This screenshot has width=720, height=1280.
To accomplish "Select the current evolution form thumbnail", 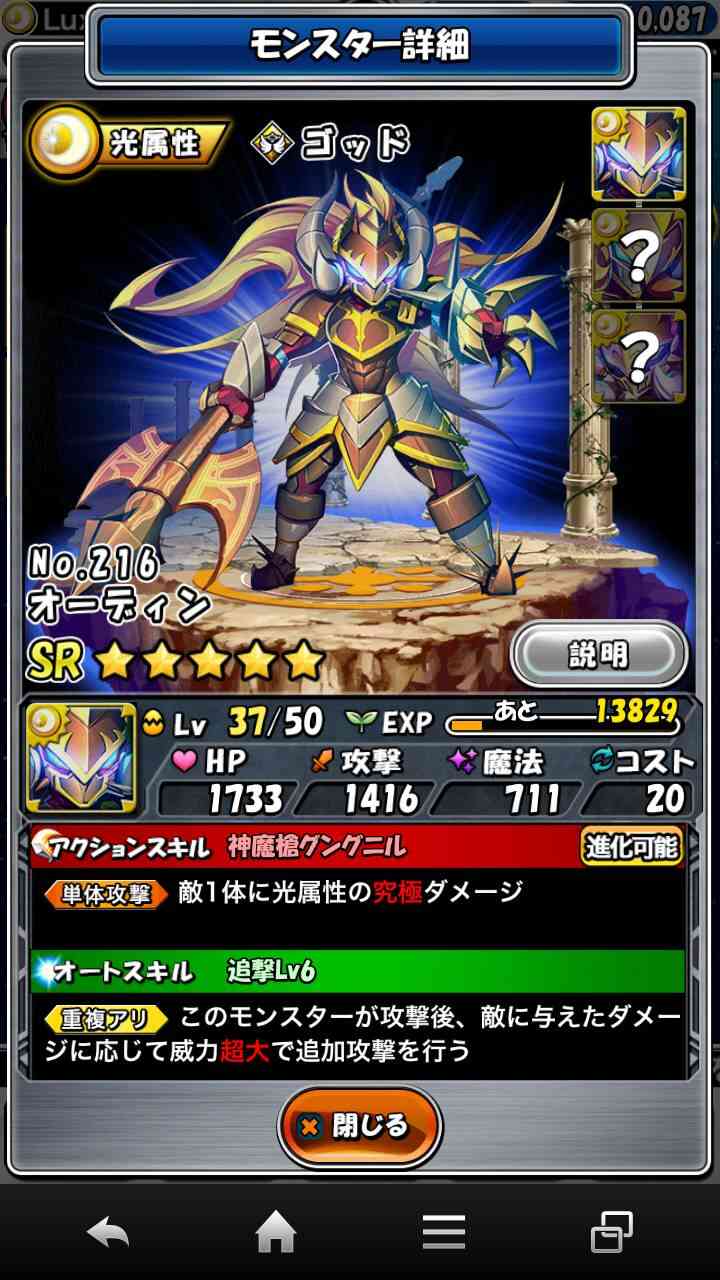I will pos(639,155).
